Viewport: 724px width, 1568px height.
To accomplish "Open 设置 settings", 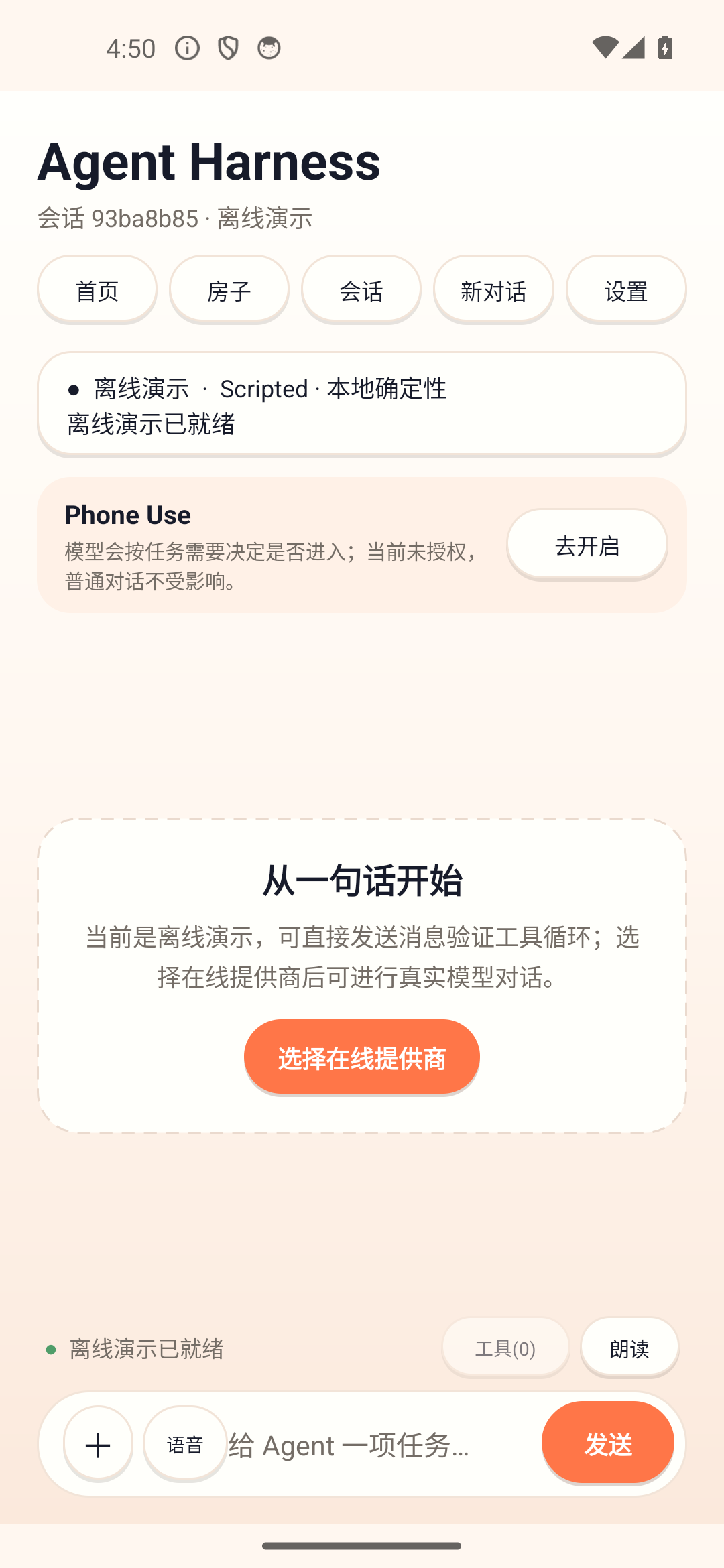I will tap(626, 290).
